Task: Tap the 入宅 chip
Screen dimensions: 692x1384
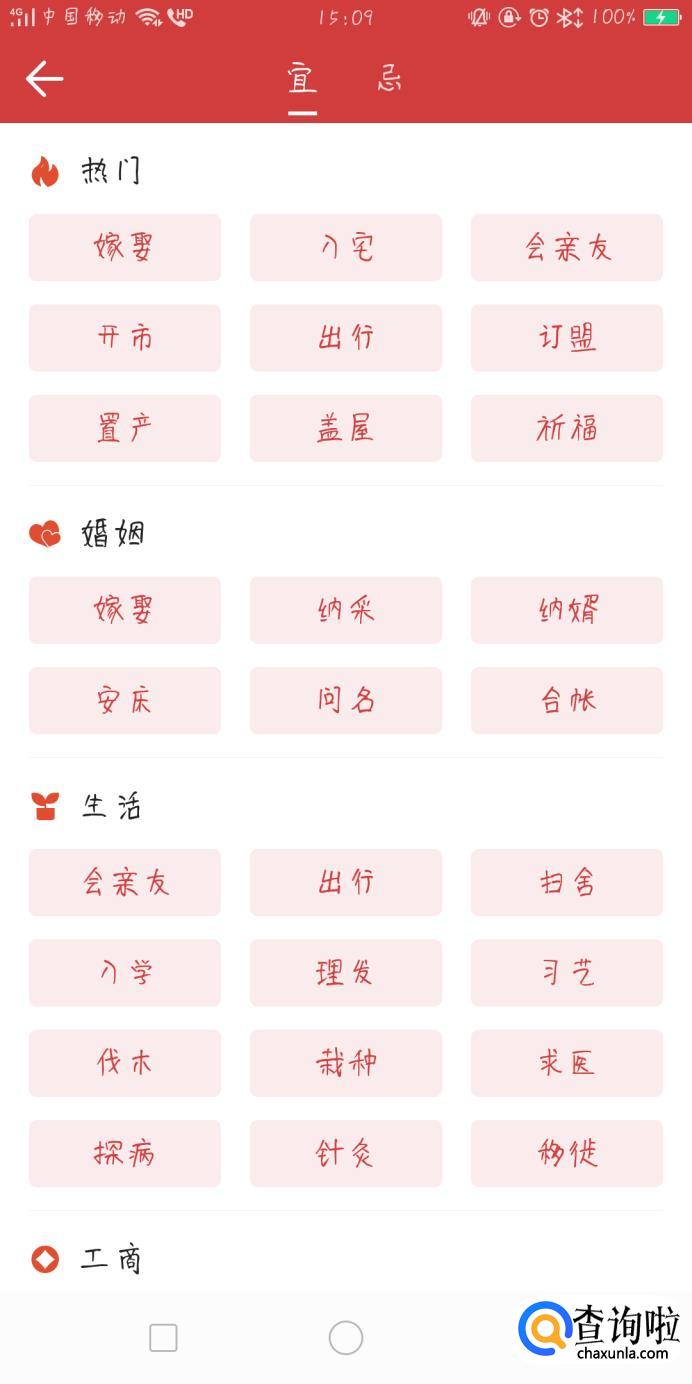Action: pyautogui.click(x=346, y=247)
